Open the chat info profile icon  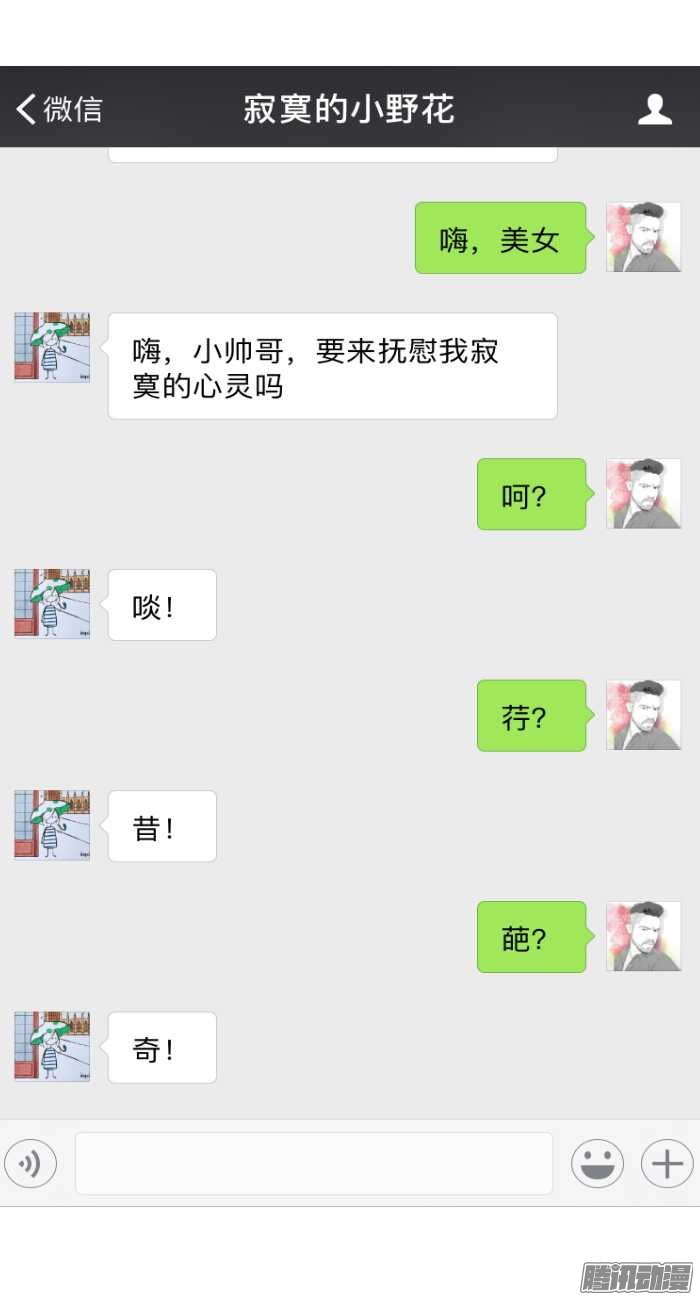pos(655,109)
